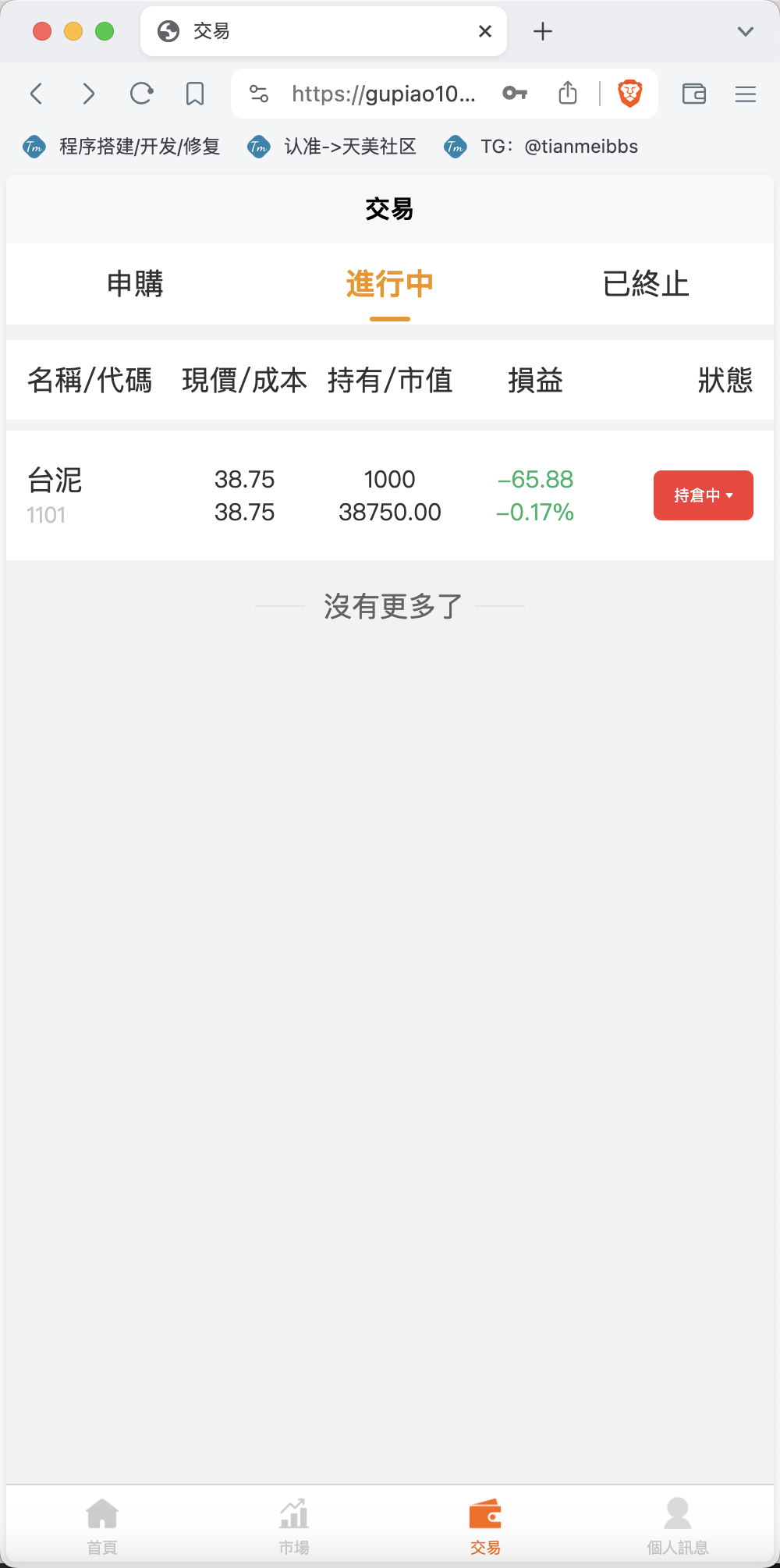The height and width of the screenshot is (1568, 780).
Task: Open the 市場 bottom tab
Action: (294, 1526)
